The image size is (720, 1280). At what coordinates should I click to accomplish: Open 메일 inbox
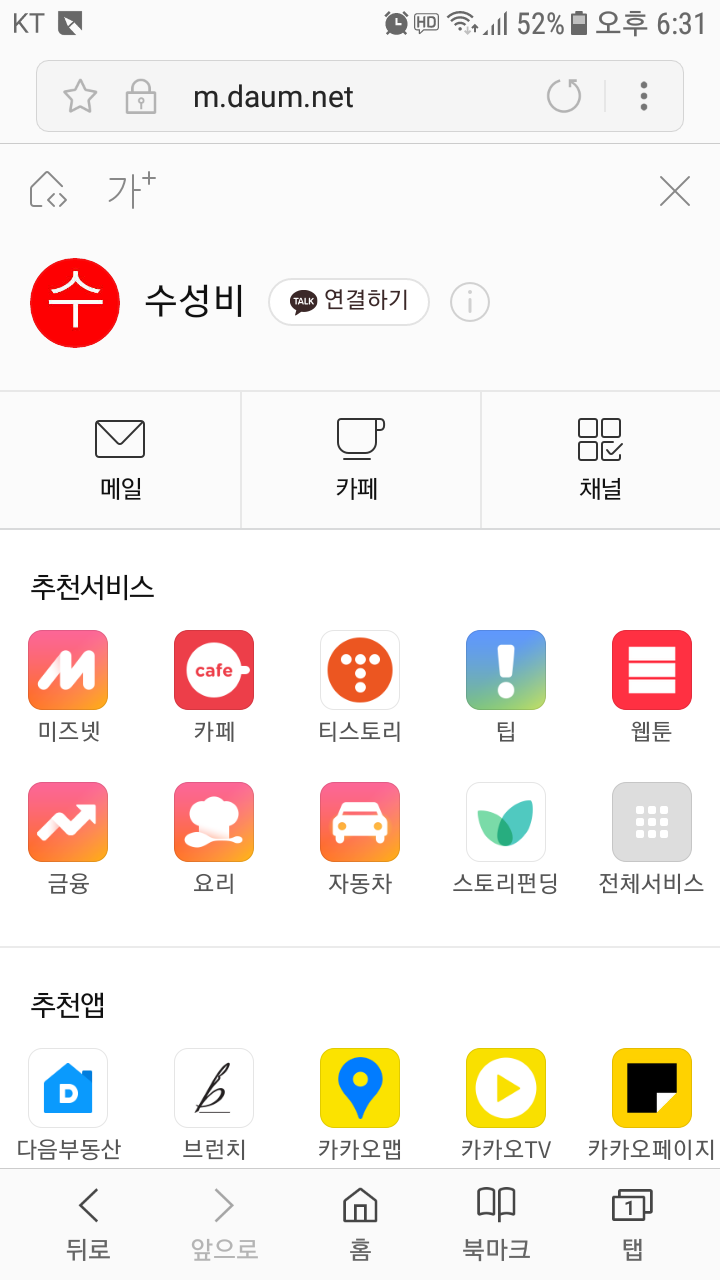120,460
